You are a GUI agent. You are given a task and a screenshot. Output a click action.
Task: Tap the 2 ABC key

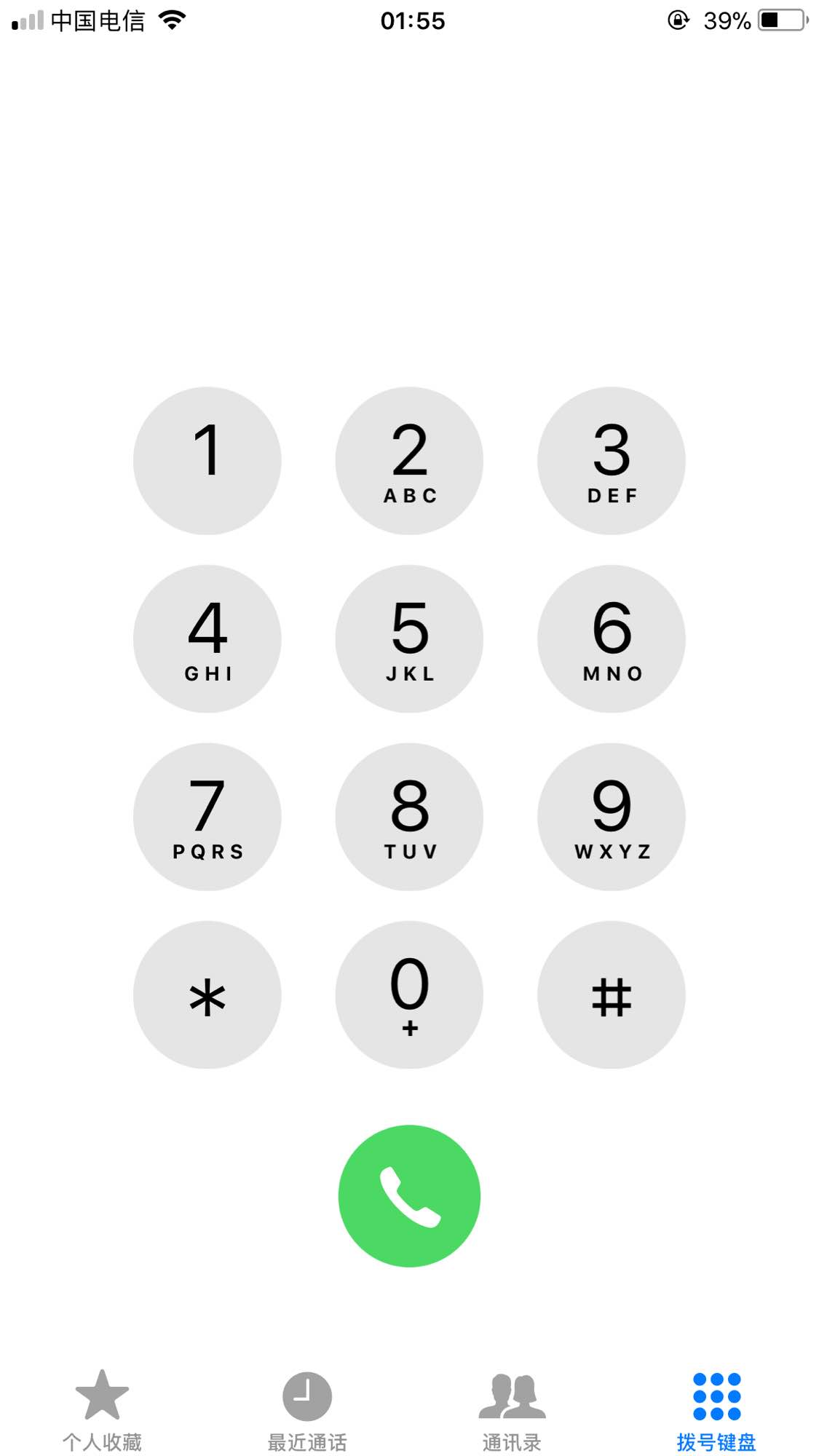click(x=409, y=461)
